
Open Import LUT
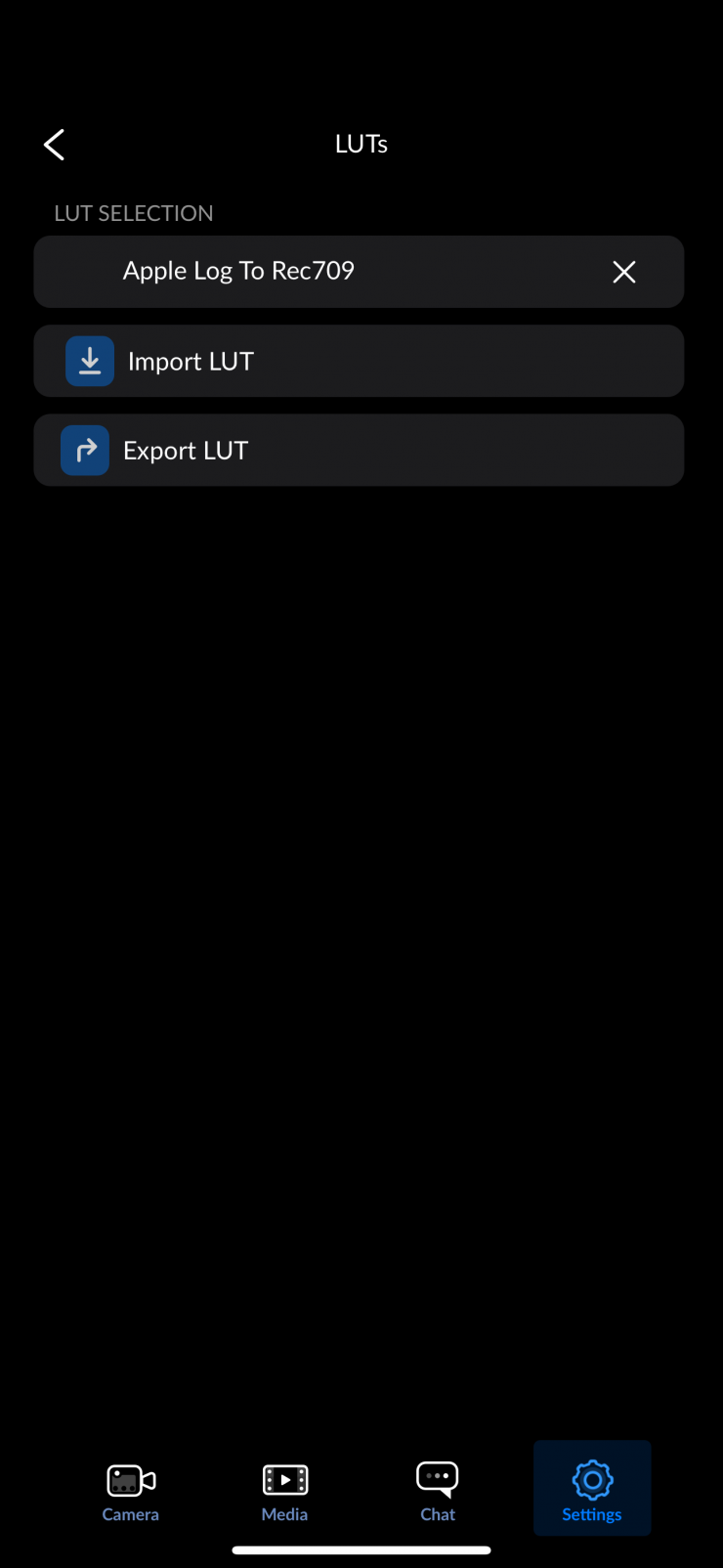coord(358,362)
